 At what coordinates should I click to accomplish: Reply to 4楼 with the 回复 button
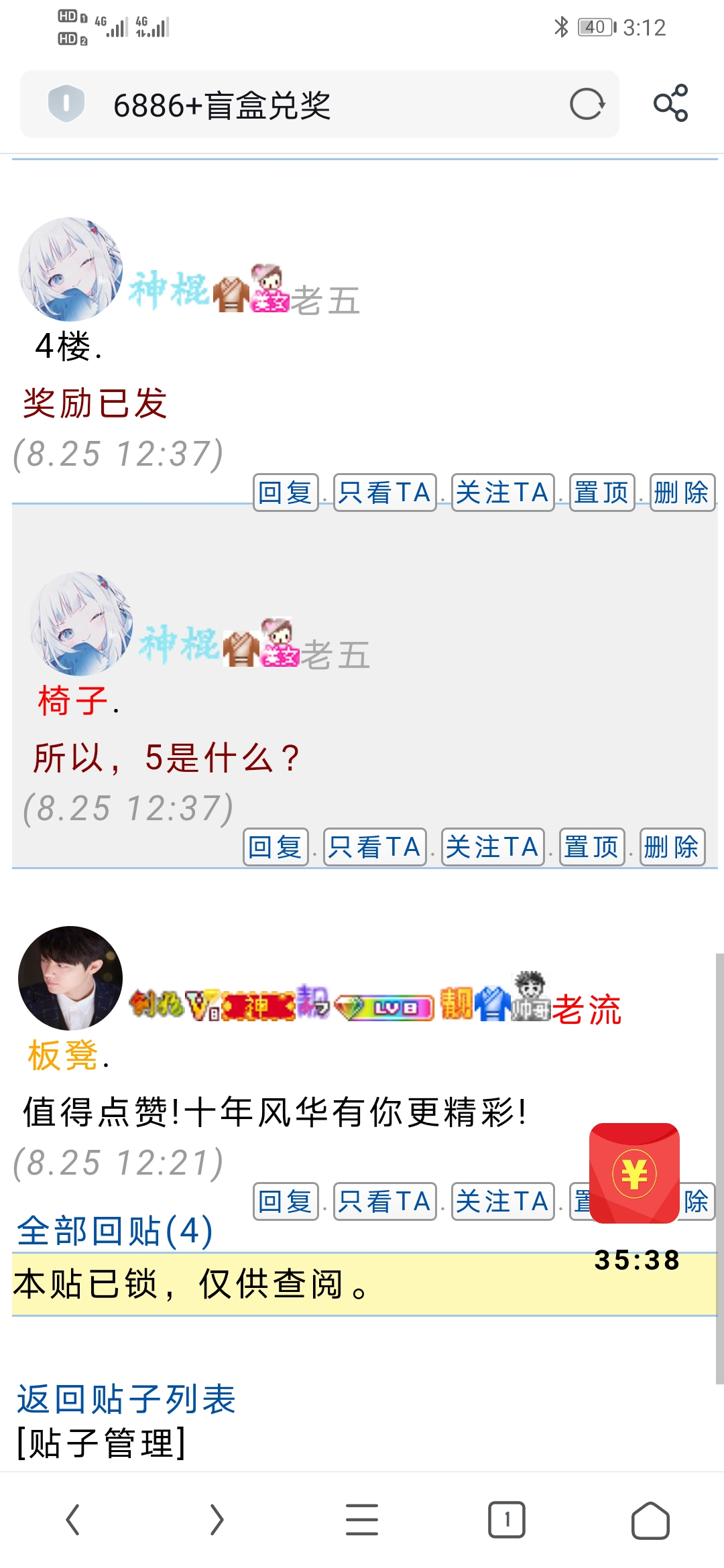284,493
